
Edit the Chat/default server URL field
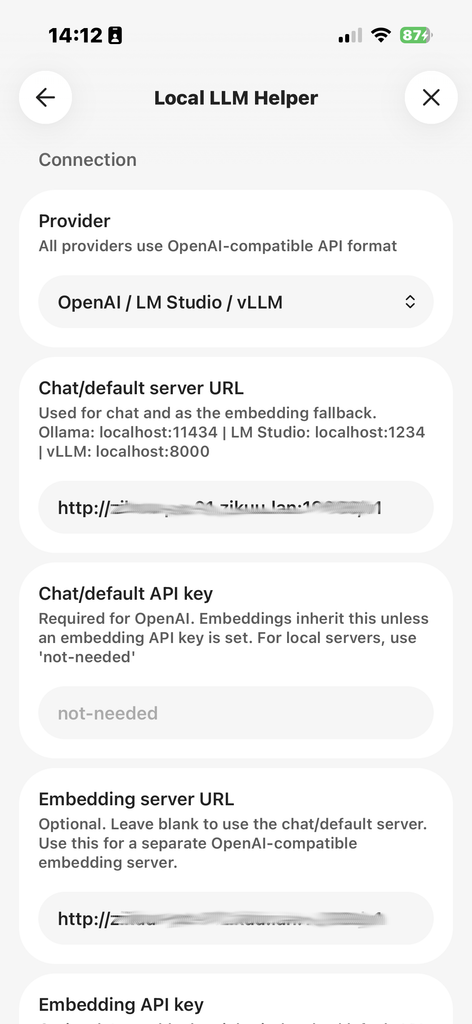[x=236, y=507]
